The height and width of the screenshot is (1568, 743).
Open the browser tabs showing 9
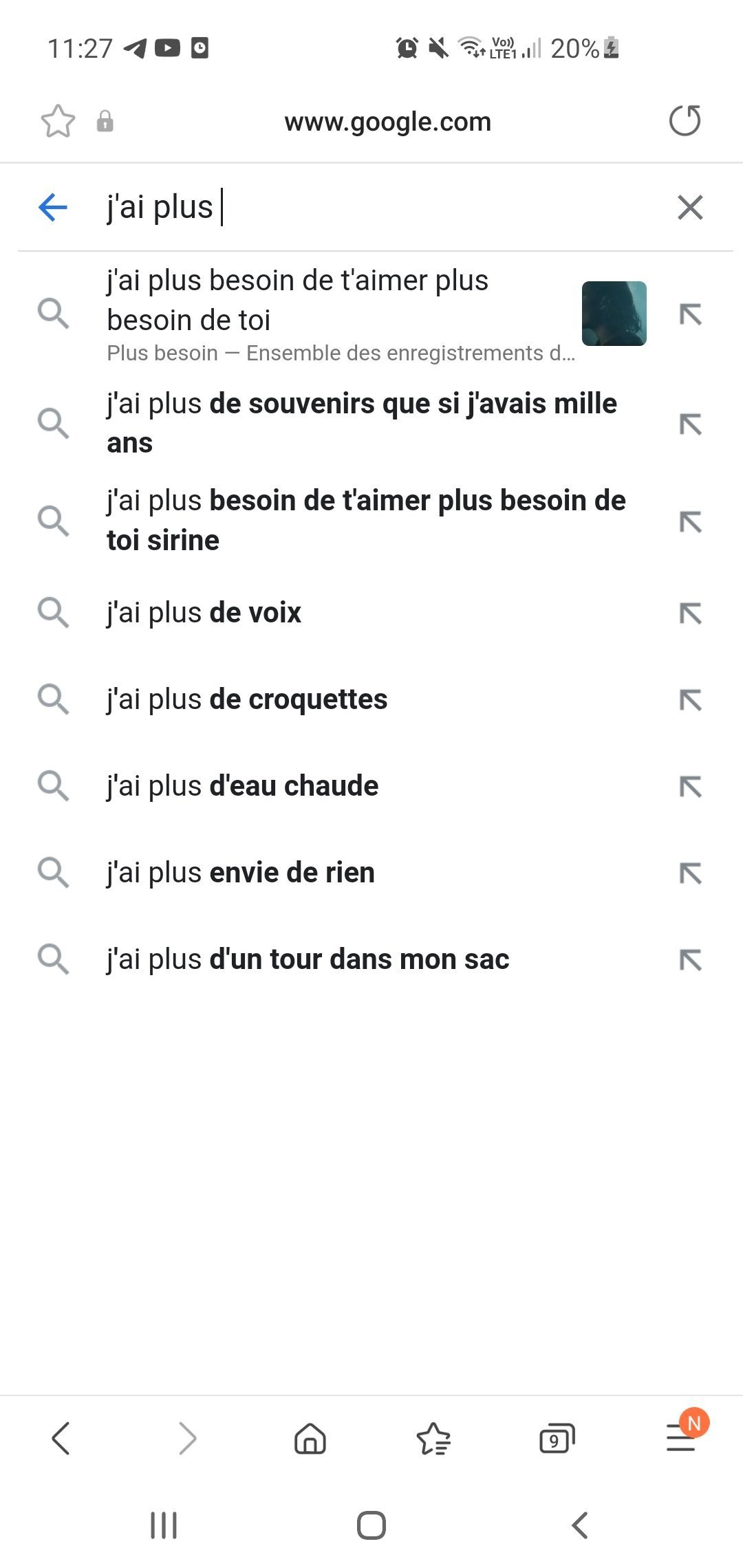(x=557, y=1439)
